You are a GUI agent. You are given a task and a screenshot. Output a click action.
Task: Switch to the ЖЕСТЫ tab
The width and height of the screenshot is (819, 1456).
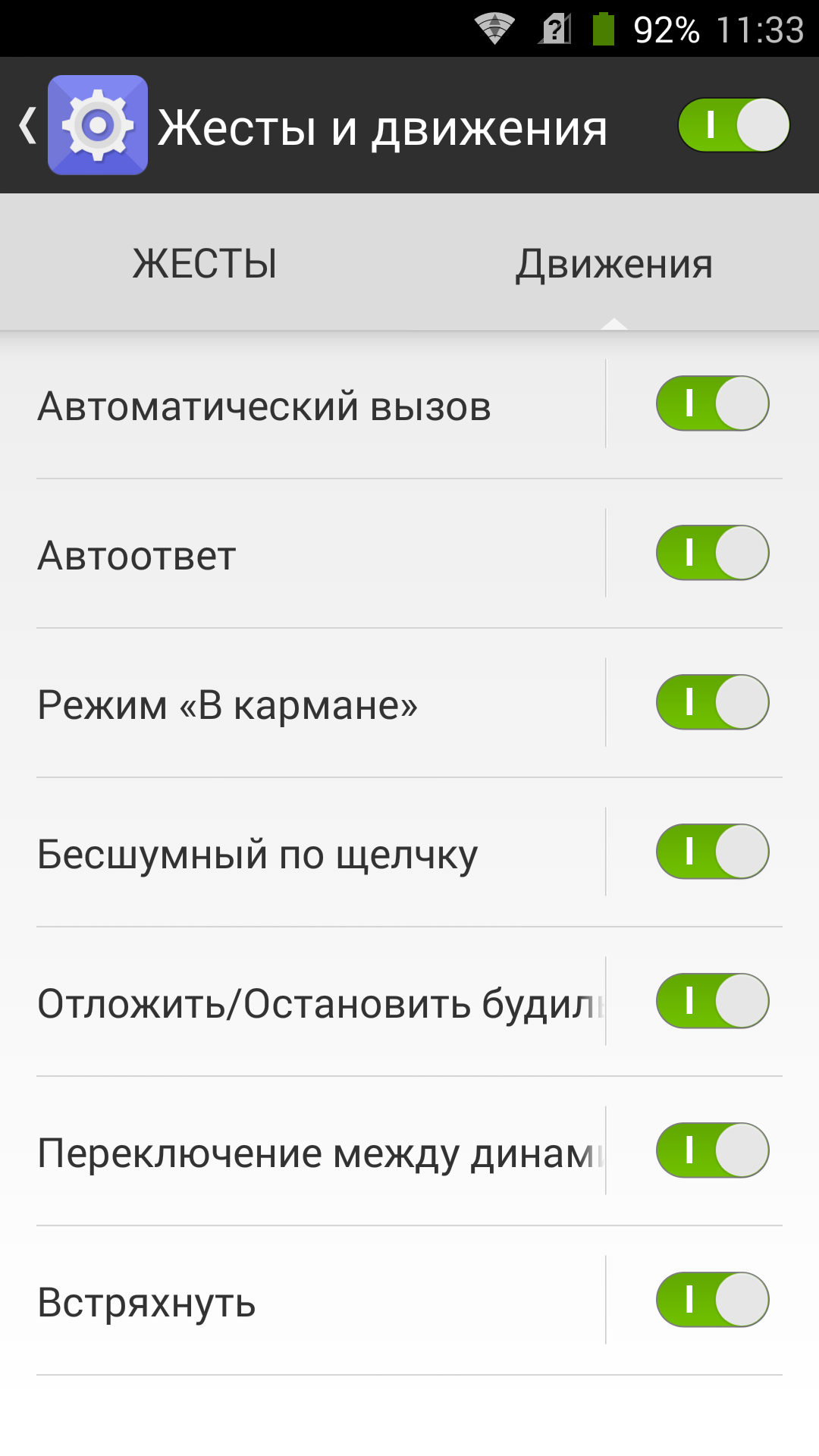pos(205,263)
